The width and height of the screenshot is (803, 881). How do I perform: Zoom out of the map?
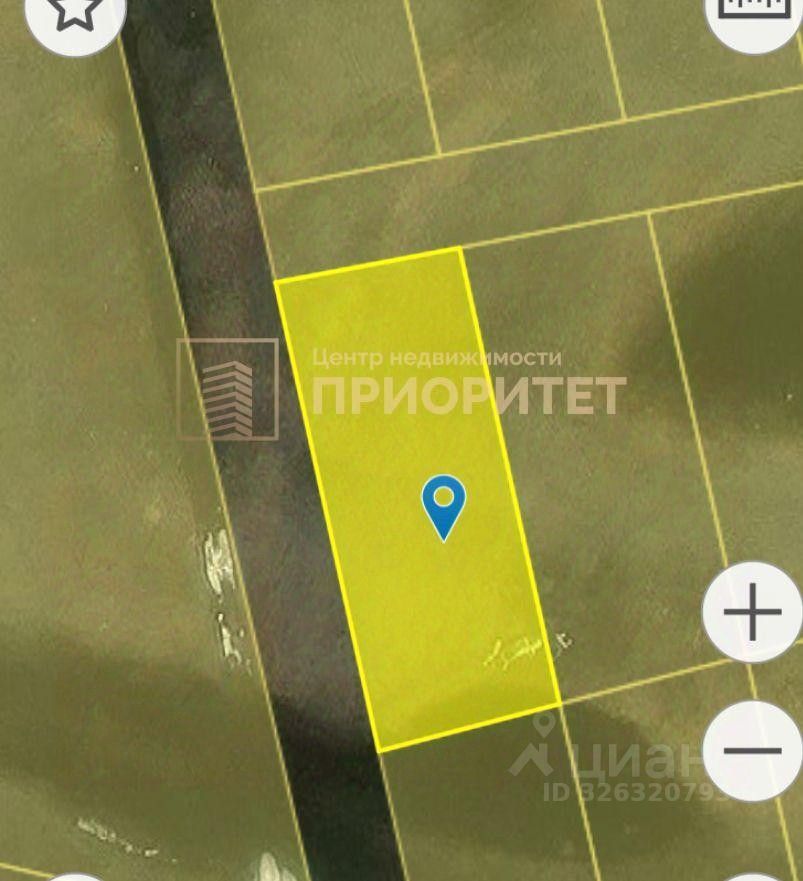point(753,750)
